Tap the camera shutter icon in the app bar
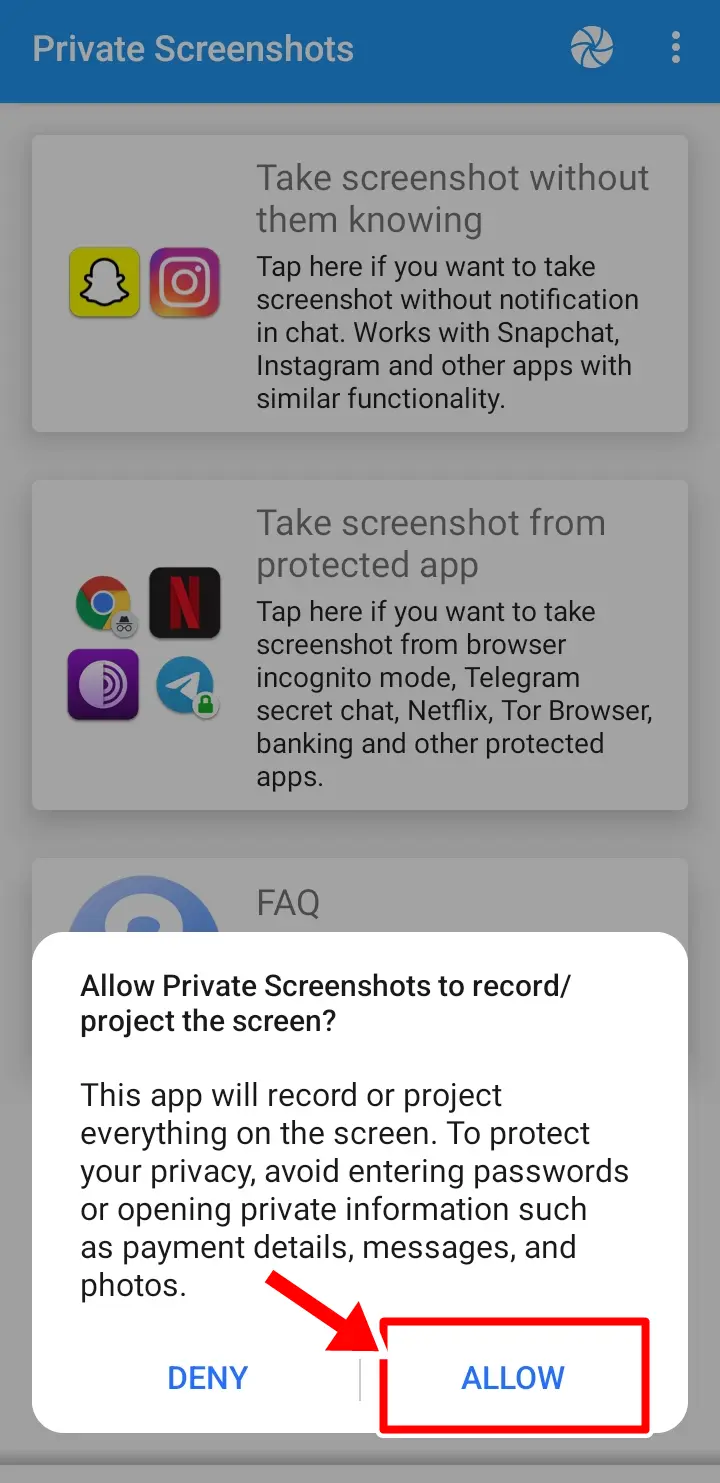Screen dimensions: 720x1483 pos(591,47)
